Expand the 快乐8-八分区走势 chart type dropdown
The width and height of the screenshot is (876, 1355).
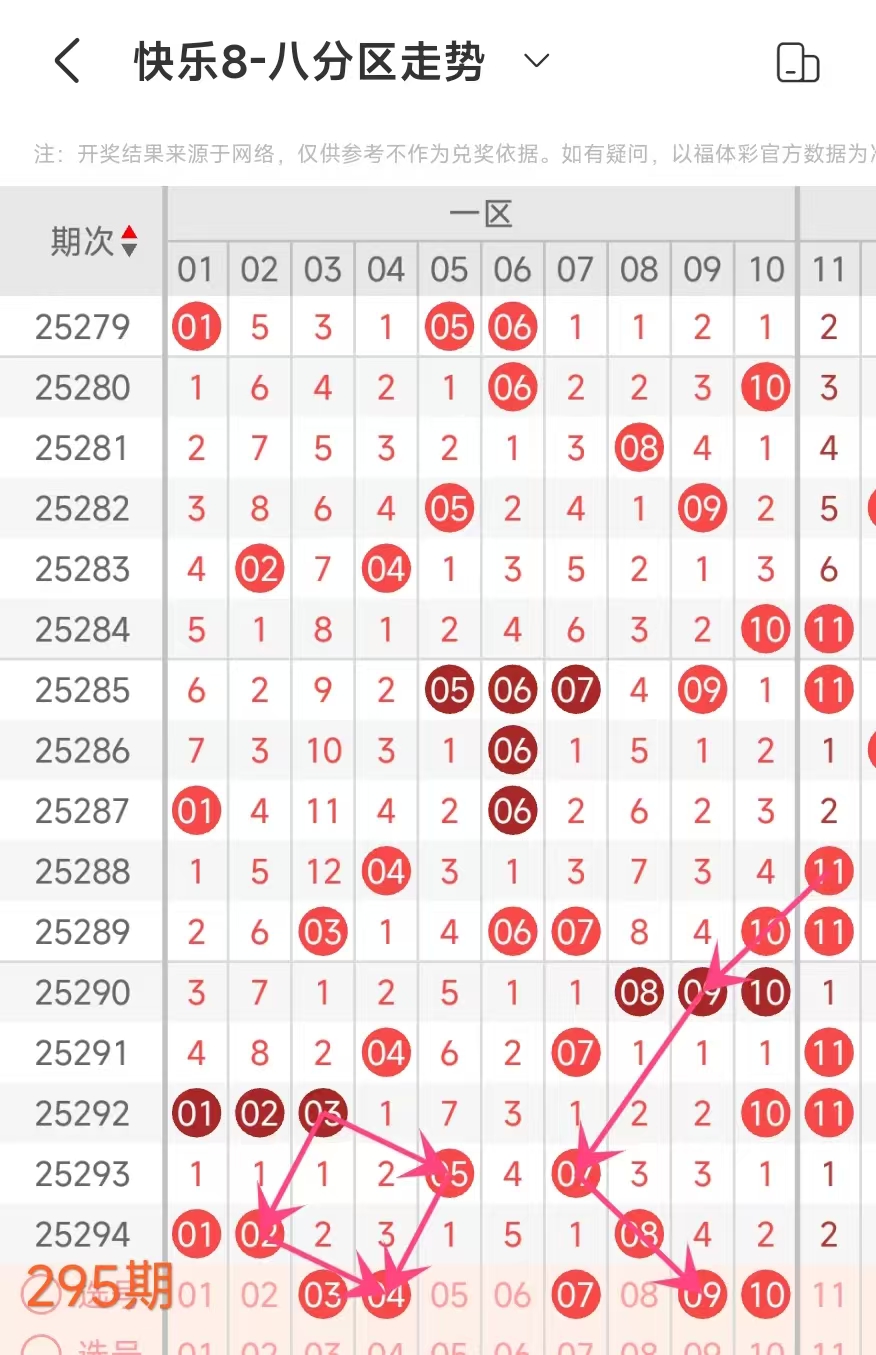point(537,62)
